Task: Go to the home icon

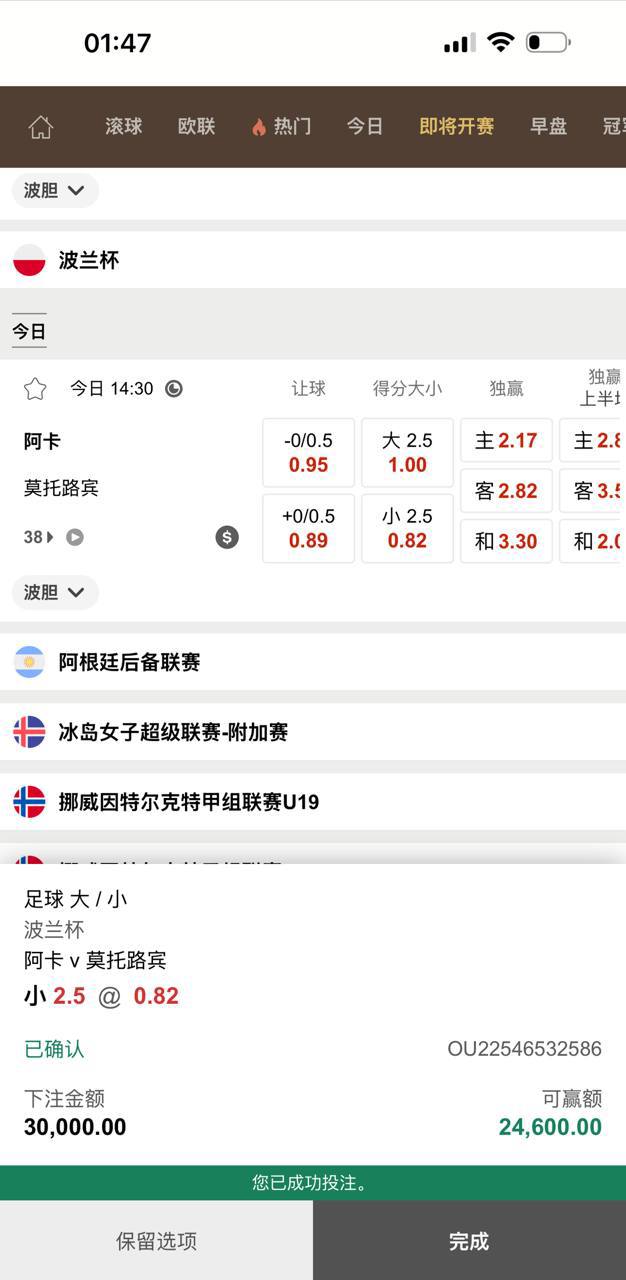Action: click(40, 127)
